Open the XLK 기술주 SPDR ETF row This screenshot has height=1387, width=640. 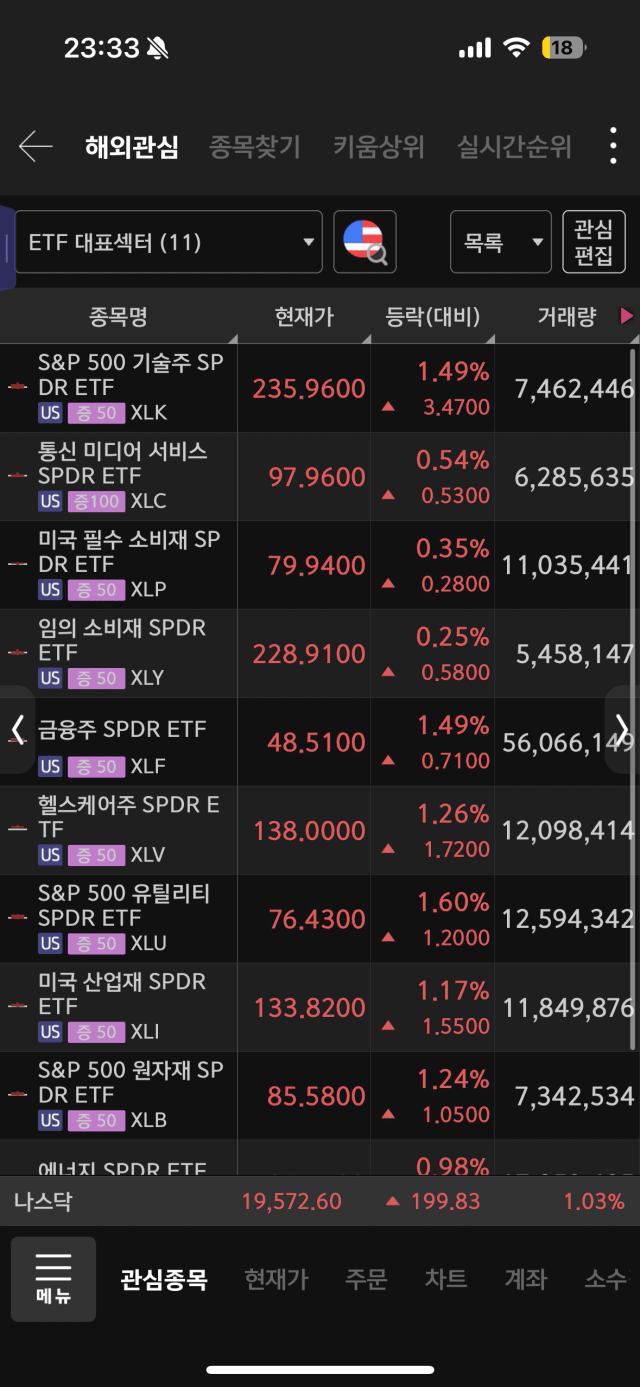[x=320, y=388]
